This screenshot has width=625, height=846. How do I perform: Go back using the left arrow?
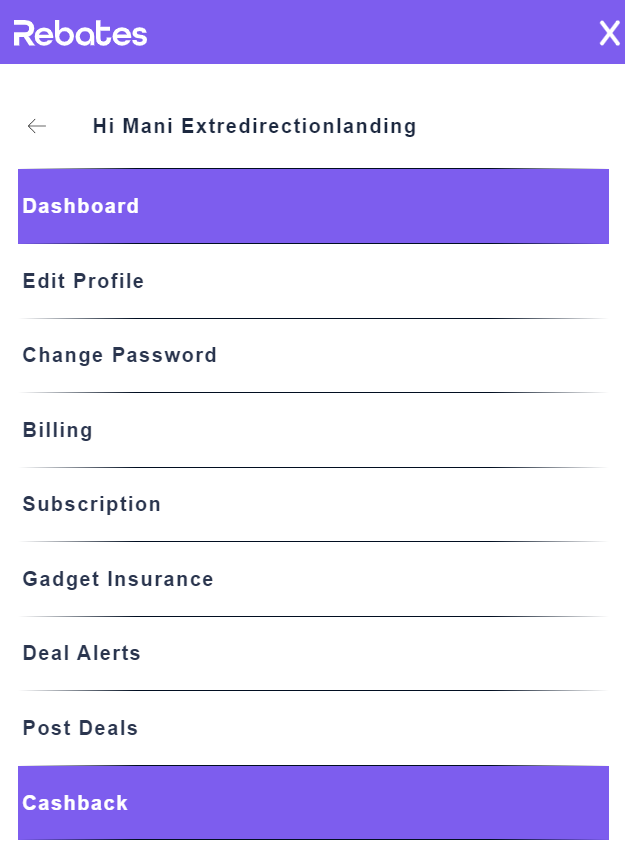coord(37,126)
